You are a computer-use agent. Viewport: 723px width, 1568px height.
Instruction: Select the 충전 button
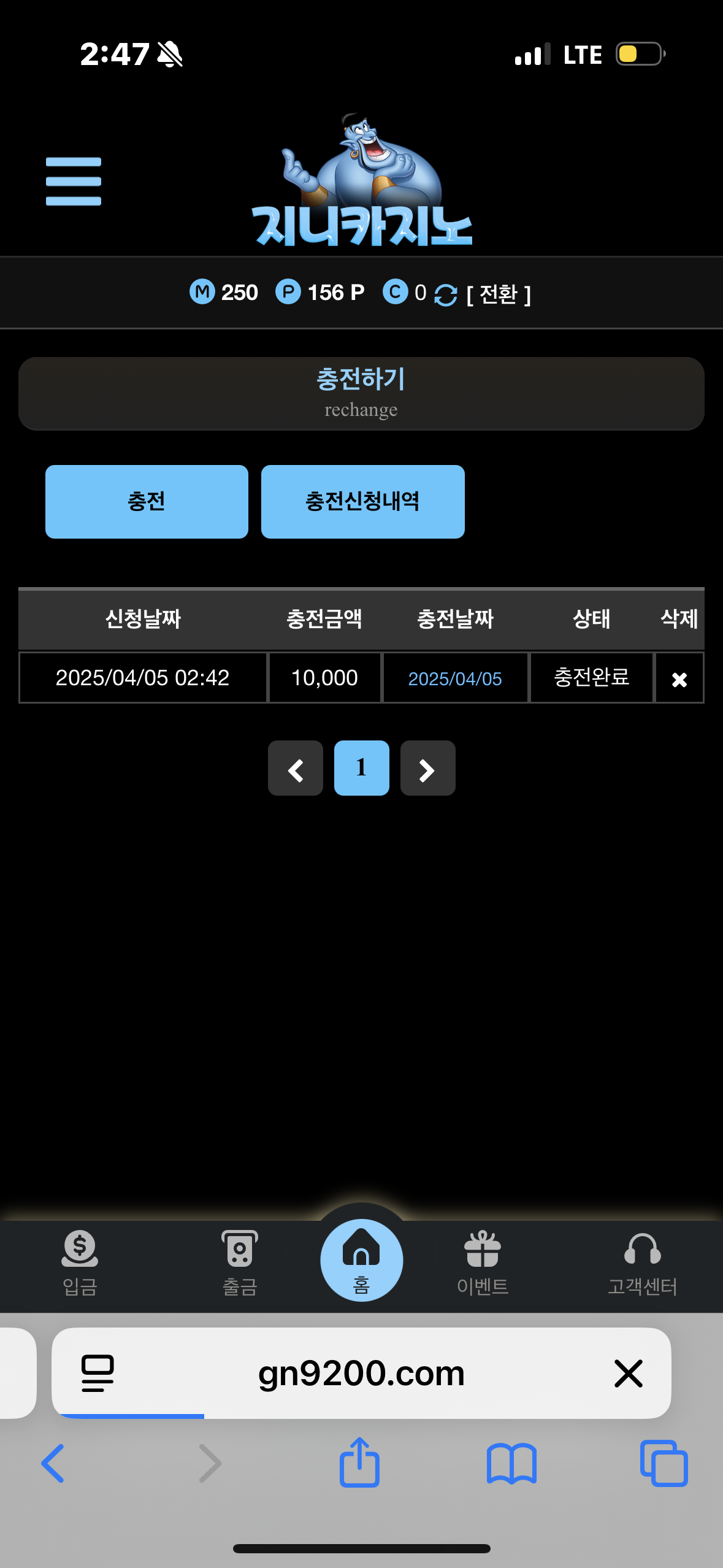(147, 501)
